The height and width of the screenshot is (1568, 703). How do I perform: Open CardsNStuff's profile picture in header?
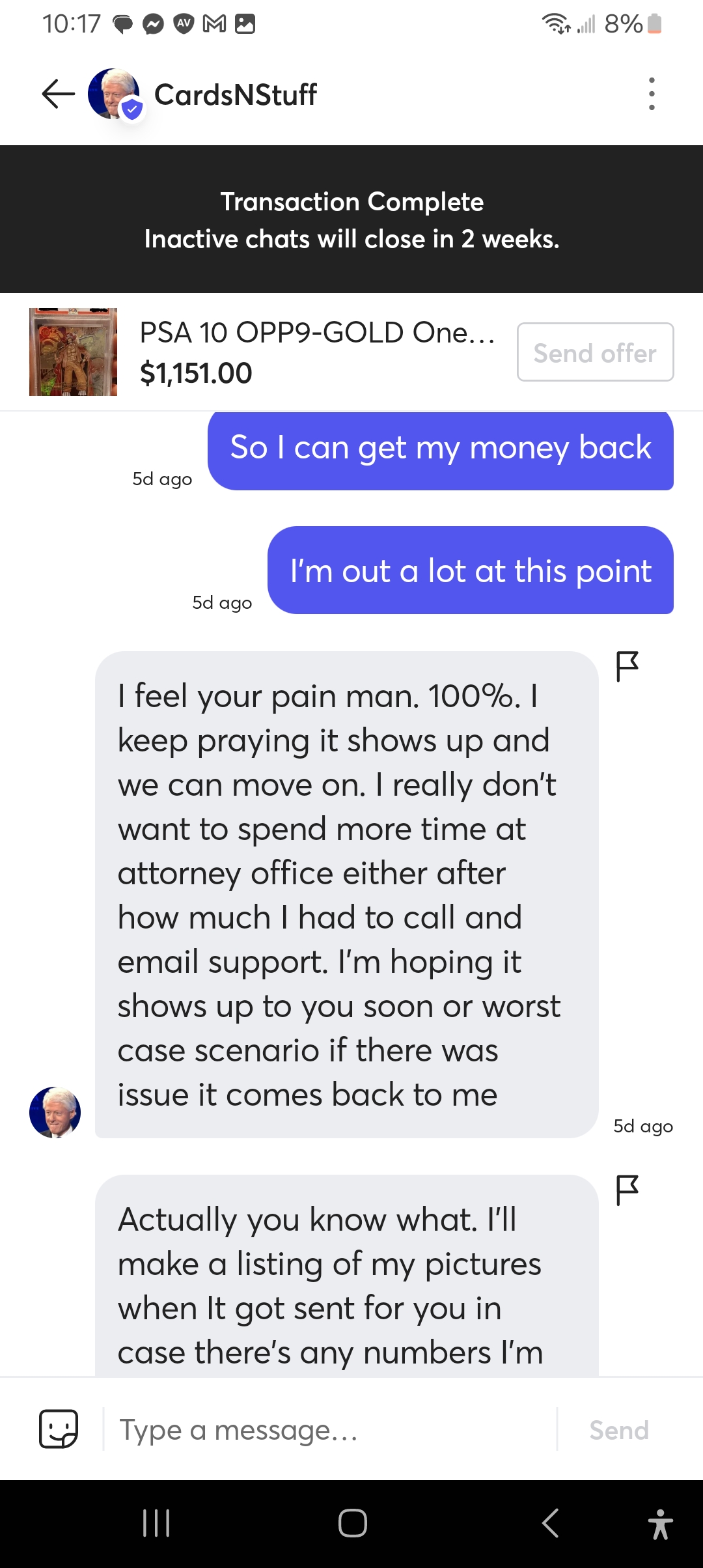tap(113, 94)
